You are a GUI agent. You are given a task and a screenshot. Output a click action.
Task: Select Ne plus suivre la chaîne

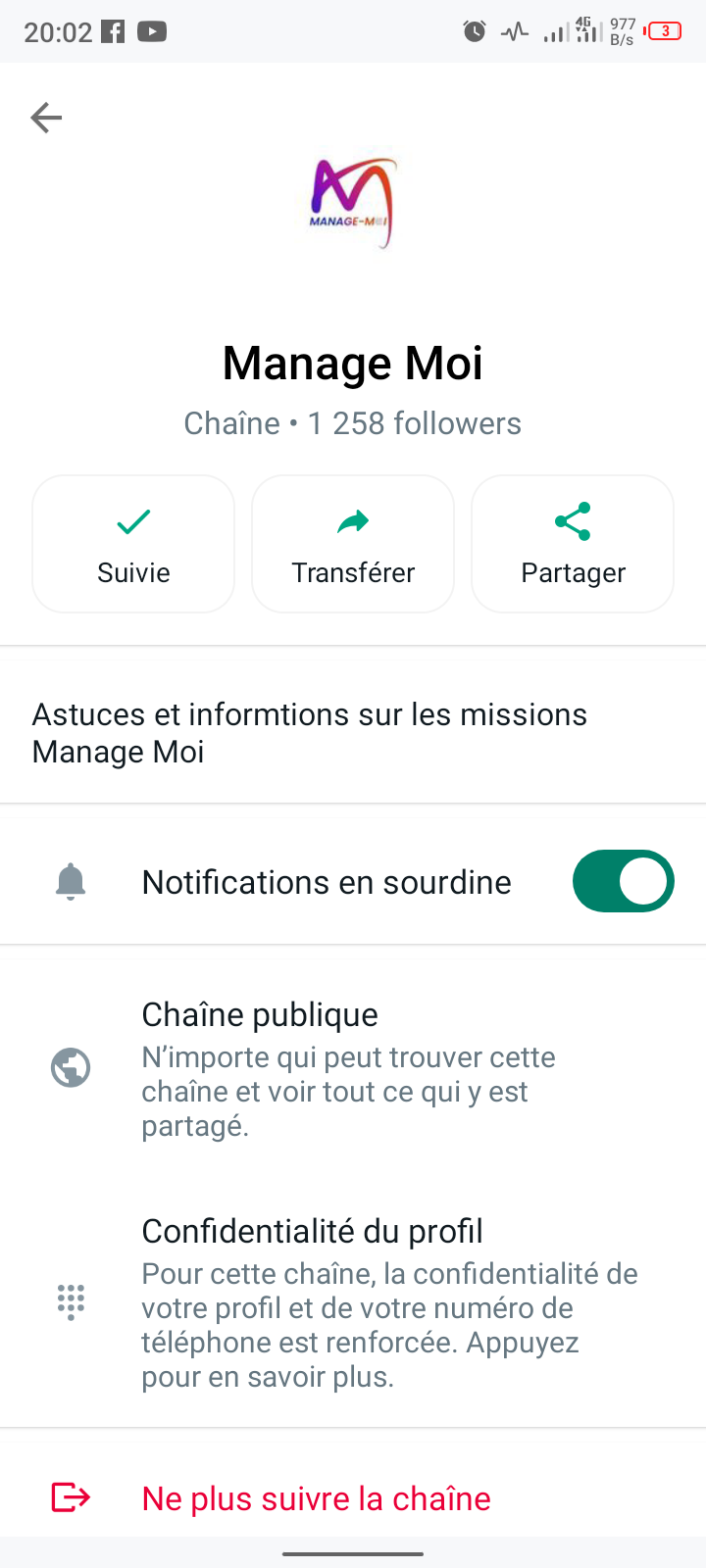point(316,1498)
